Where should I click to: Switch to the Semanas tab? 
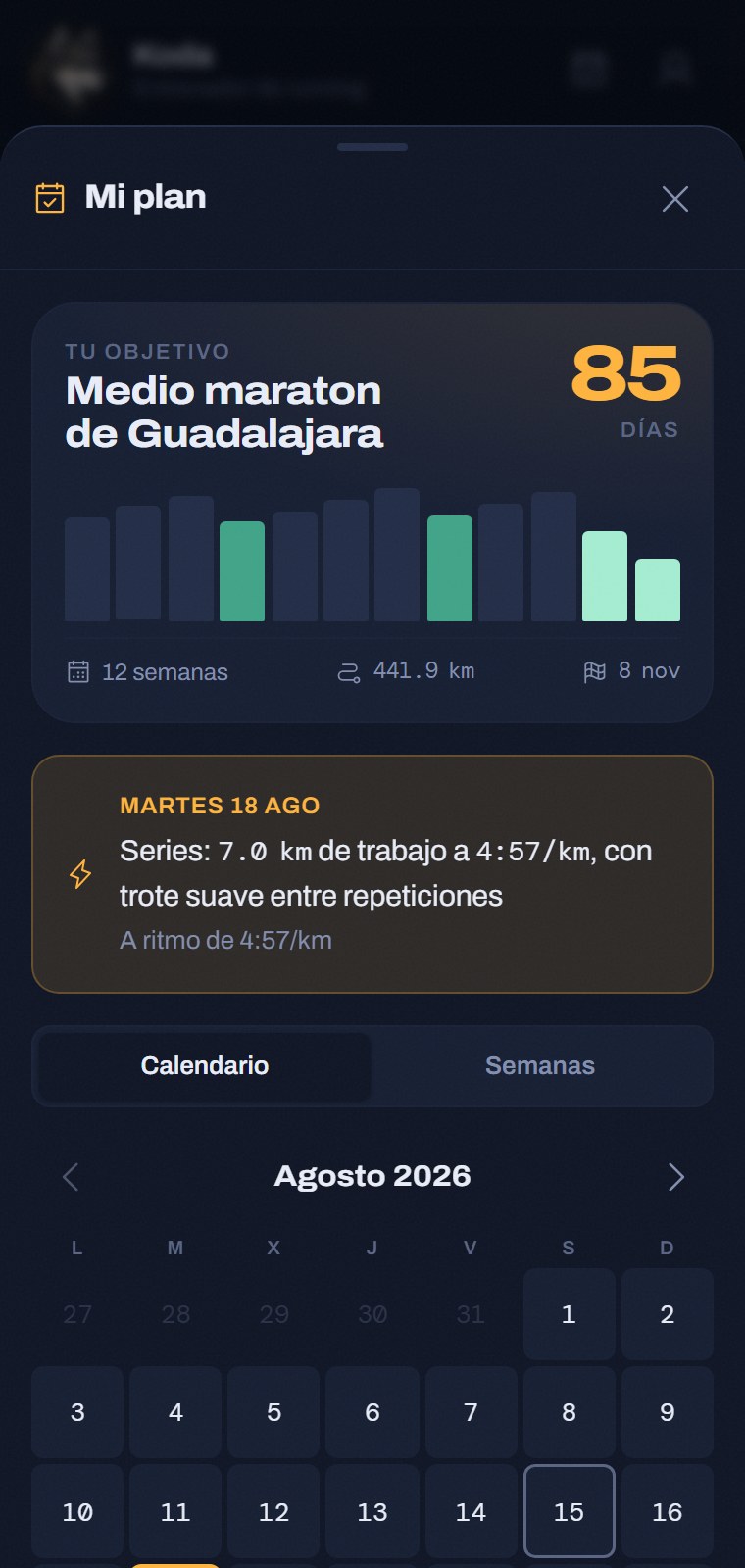pos(540,1066)
